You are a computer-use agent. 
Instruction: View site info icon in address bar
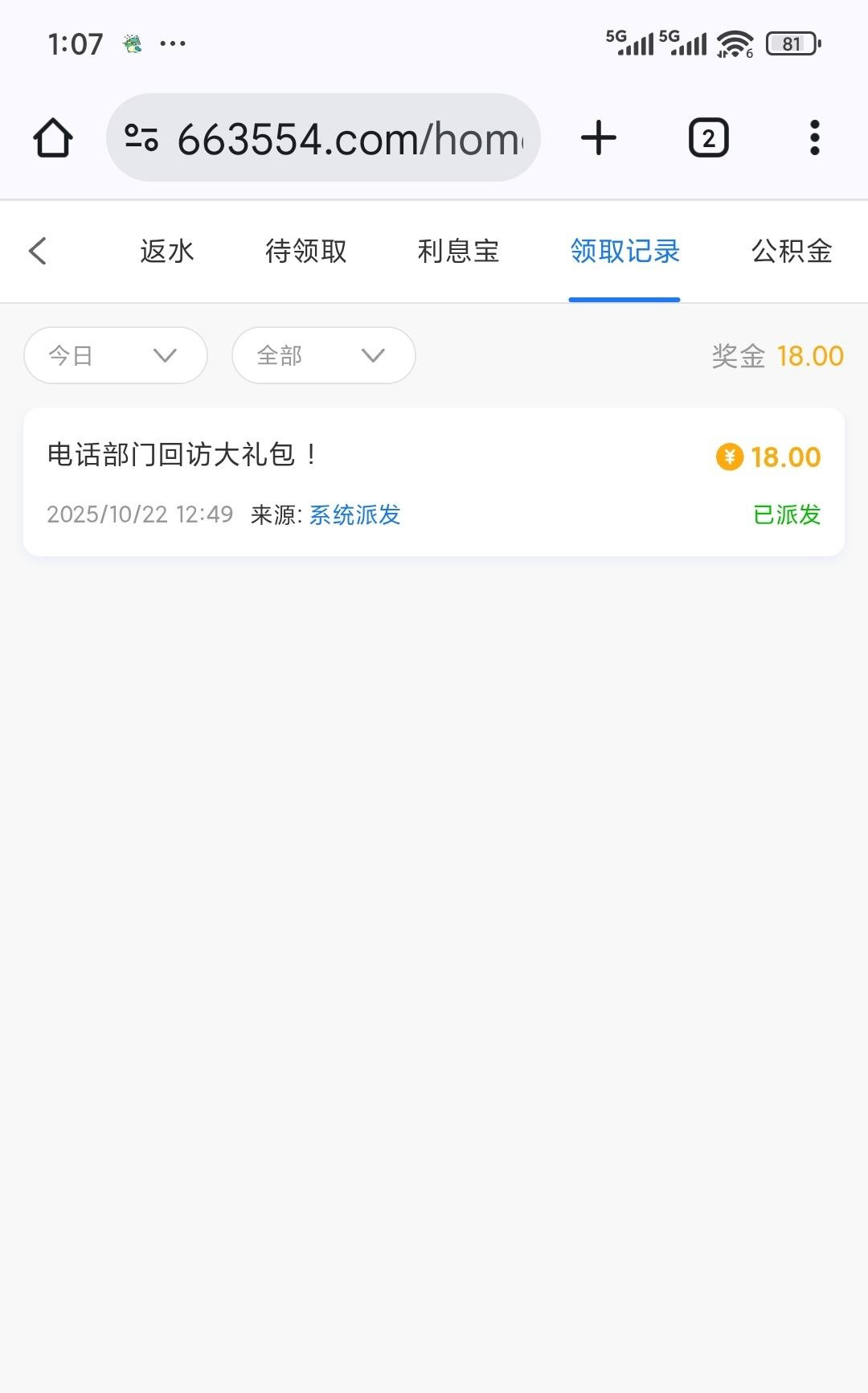coord(141,138)
